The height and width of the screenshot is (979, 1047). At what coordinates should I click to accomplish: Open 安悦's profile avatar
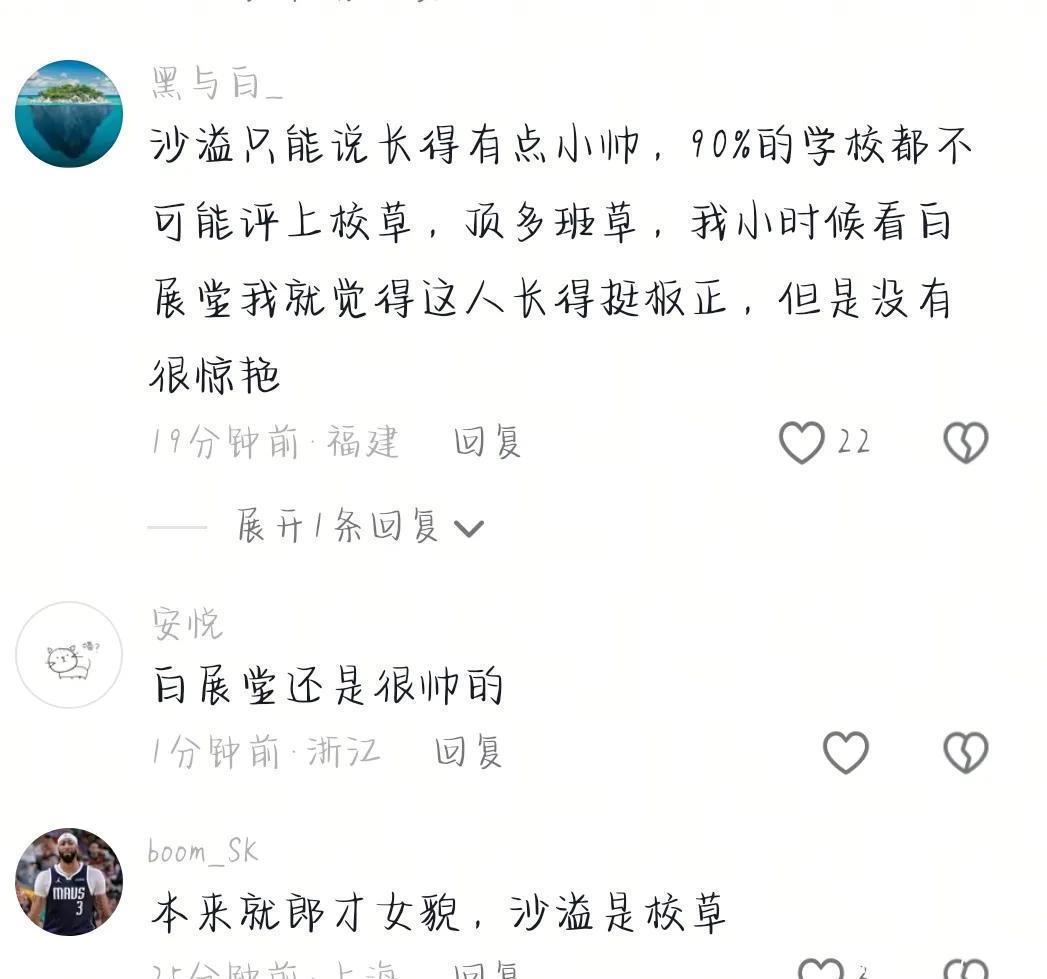point(69,655)
